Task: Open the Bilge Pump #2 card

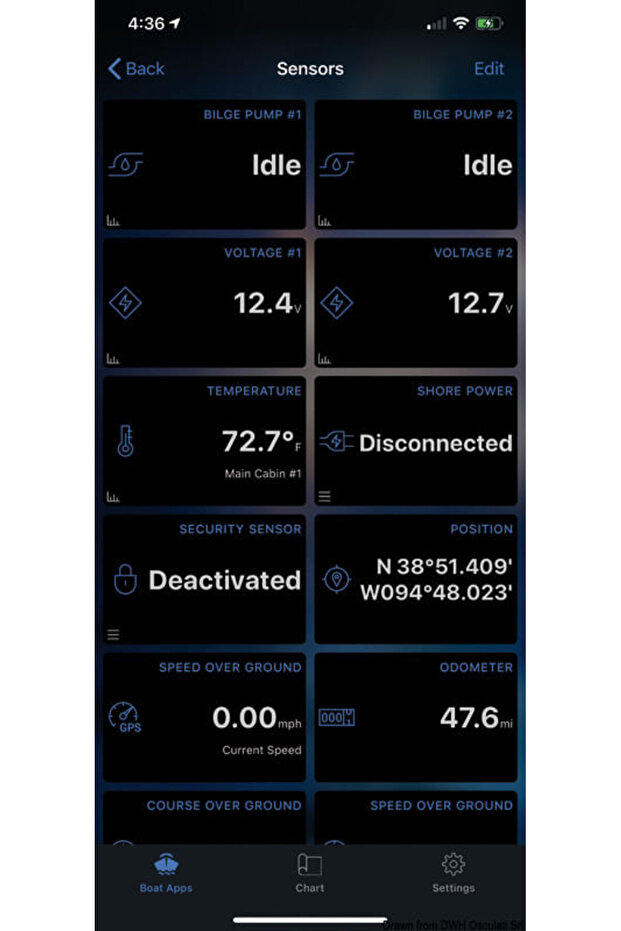Action: coord(416,165)
